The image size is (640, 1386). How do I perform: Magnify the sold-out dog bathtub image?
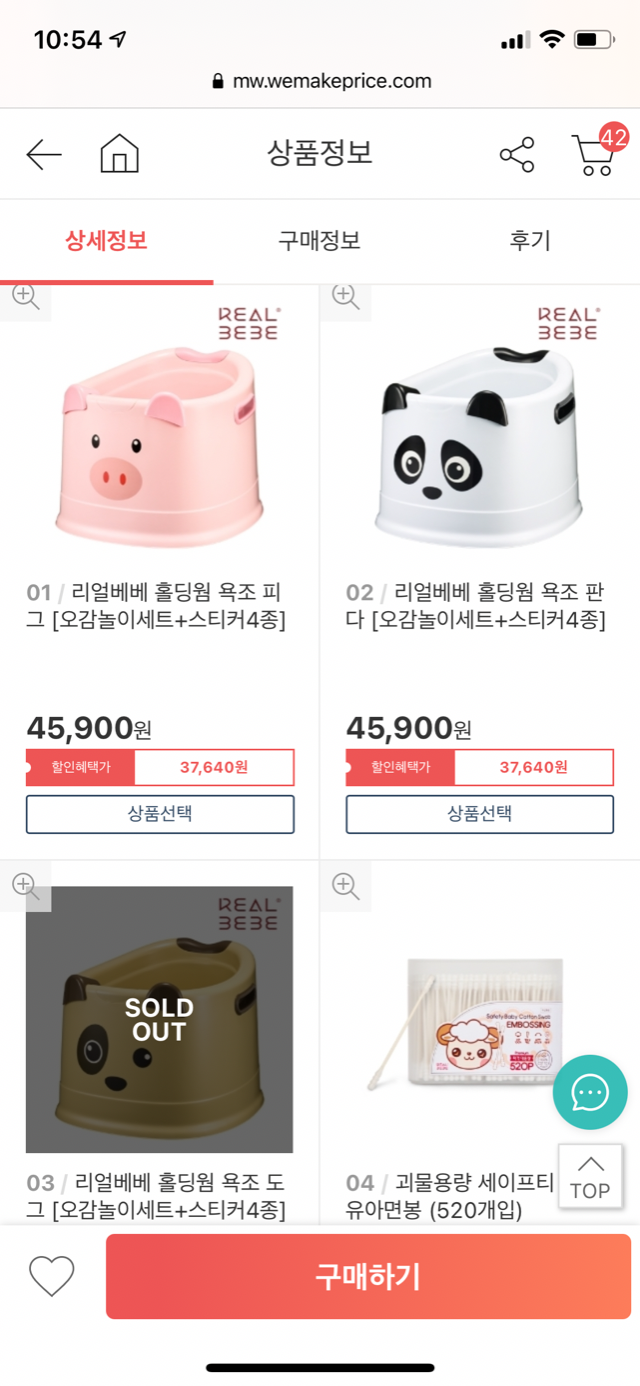click(x=25, y=885)
